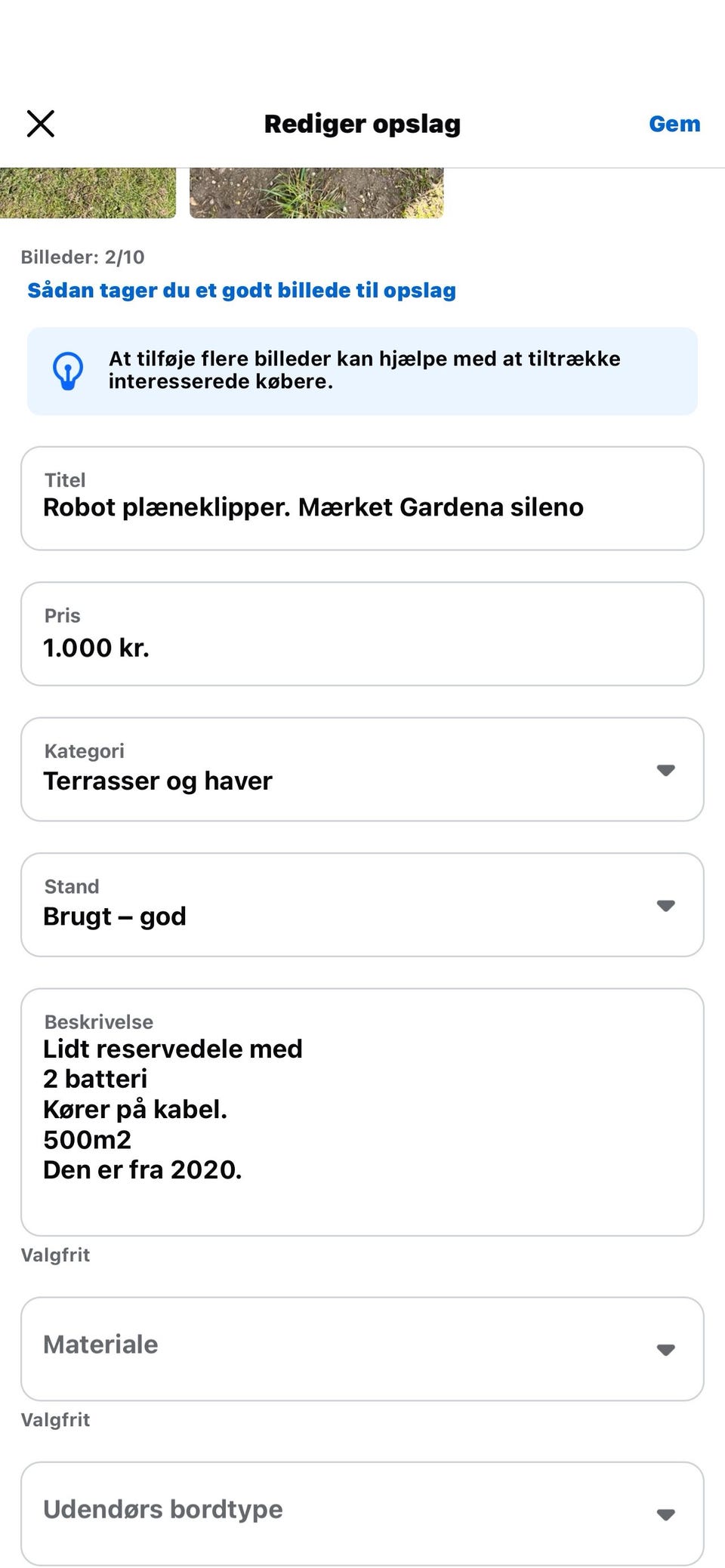Expand the Stand dropdown
The image size is (725, 1568).
click(x=665, y=905)
